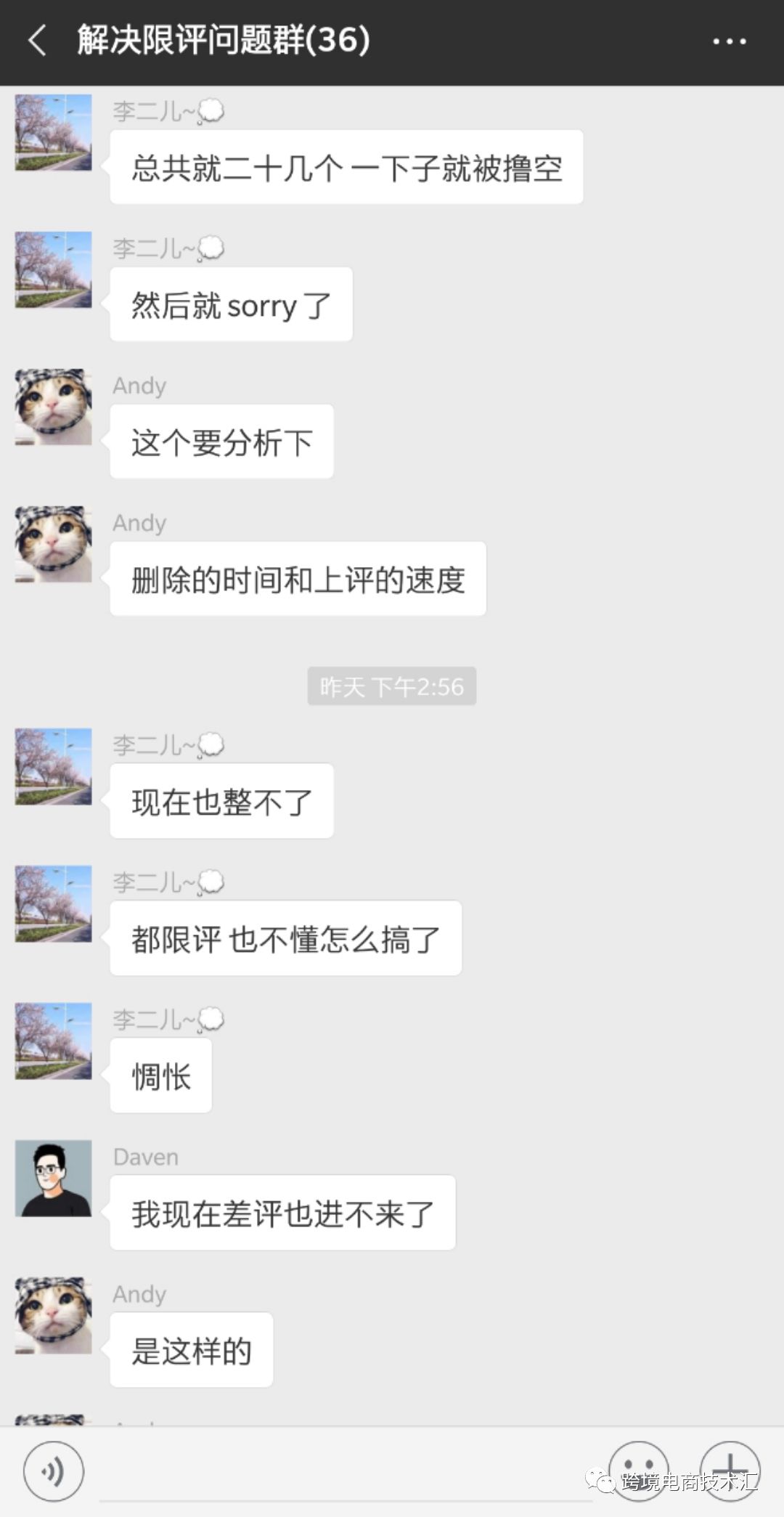The height and width of the screenshot is (1517, 784).
Task: Switch to voice message input
Action: tap(53, 1471)
